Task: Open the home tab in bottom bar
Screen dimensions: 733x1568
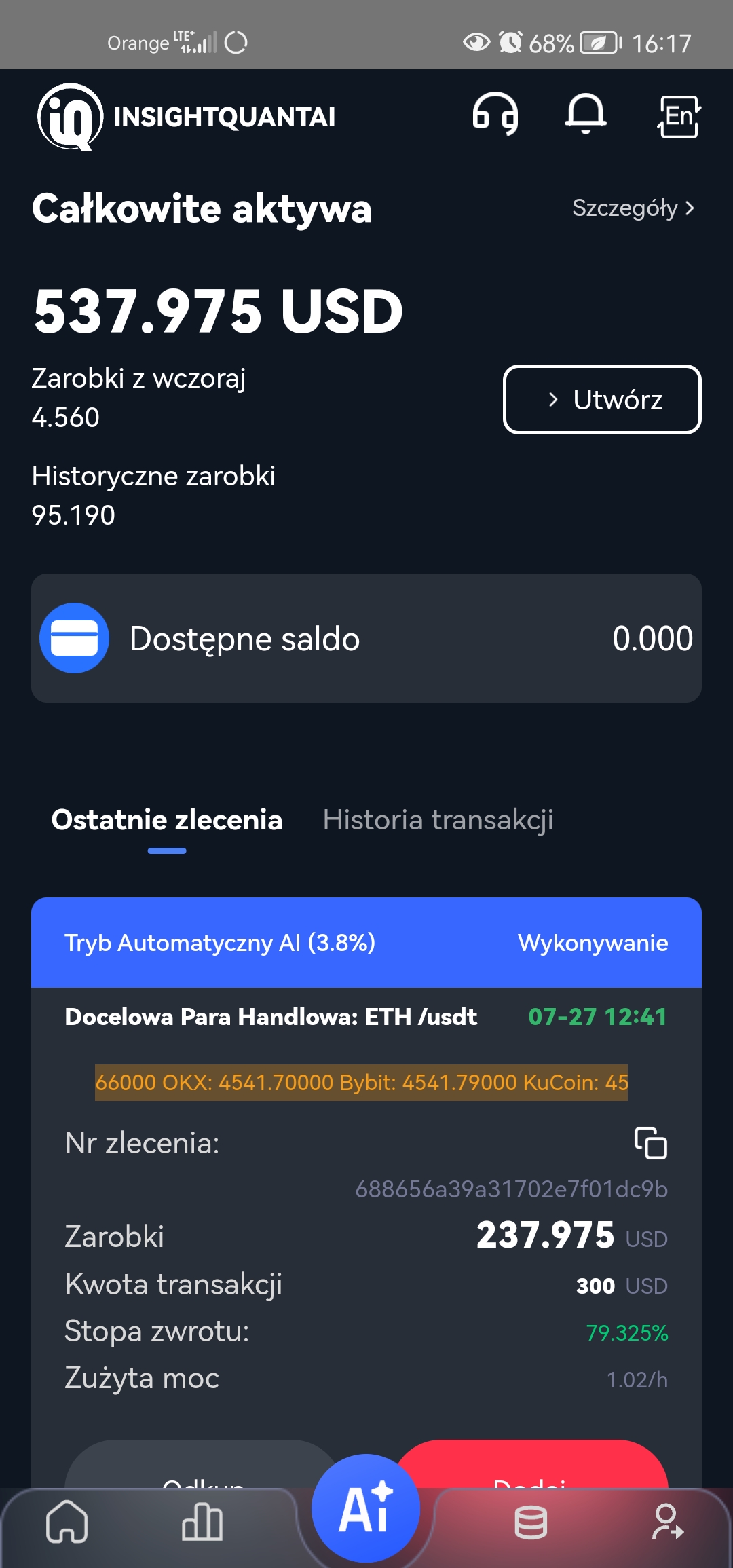Action: click(x=67, y=1522)
